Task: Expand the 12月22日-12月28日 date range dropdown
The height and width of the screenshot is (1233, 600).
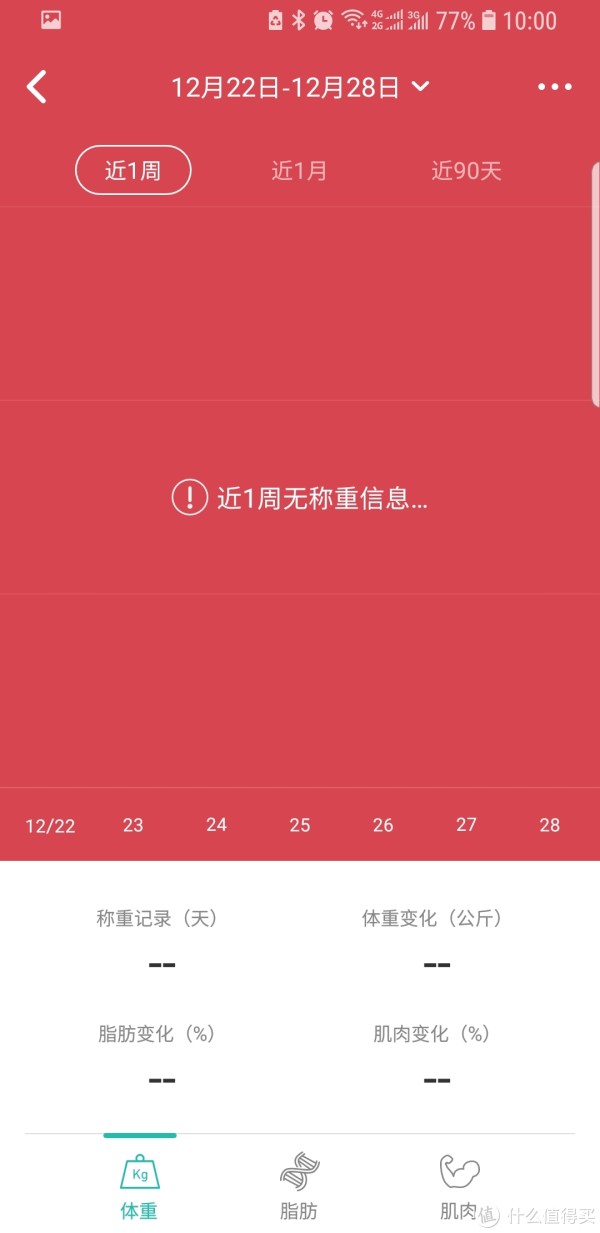Action: [x=300, y=87]
